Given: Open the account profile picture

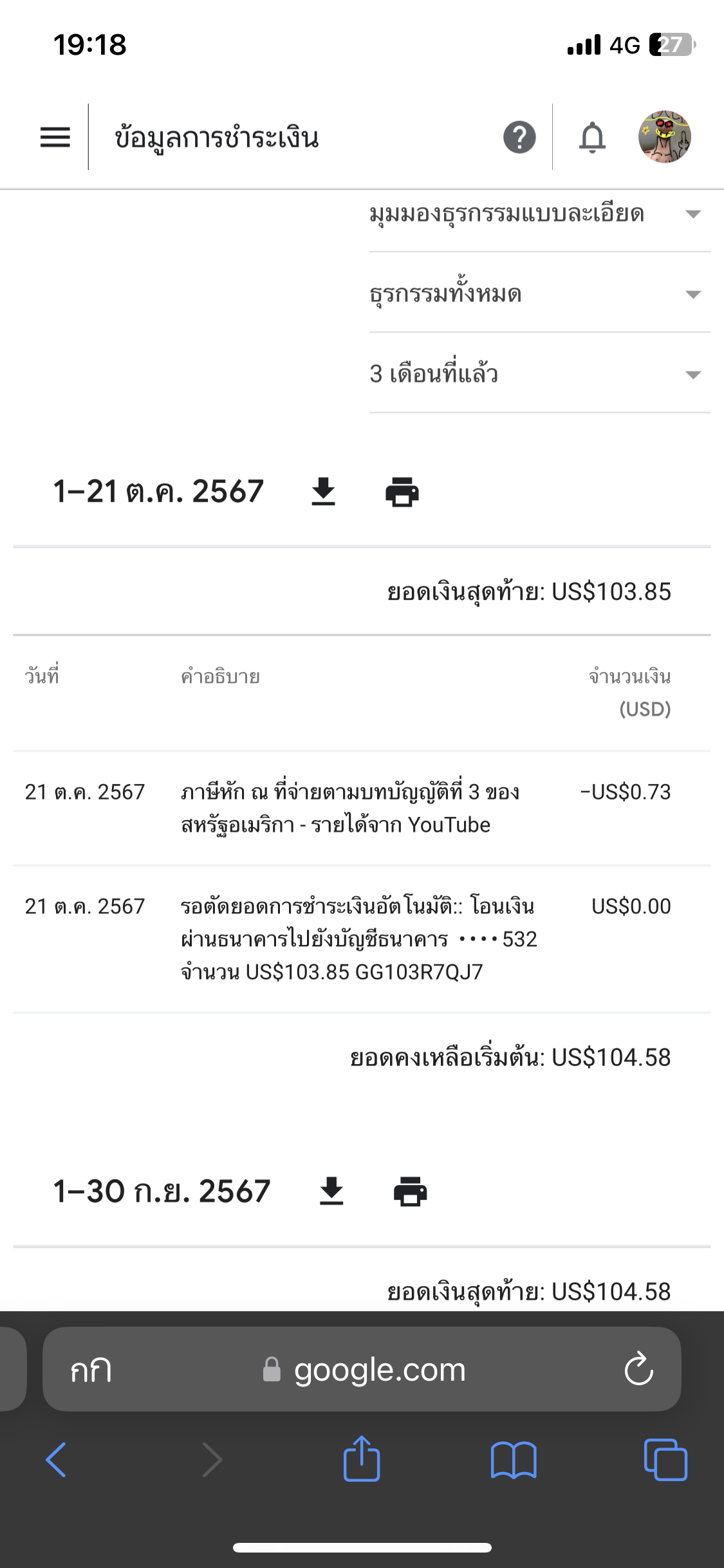Looking at the screenshot, I should click(664, 136).
